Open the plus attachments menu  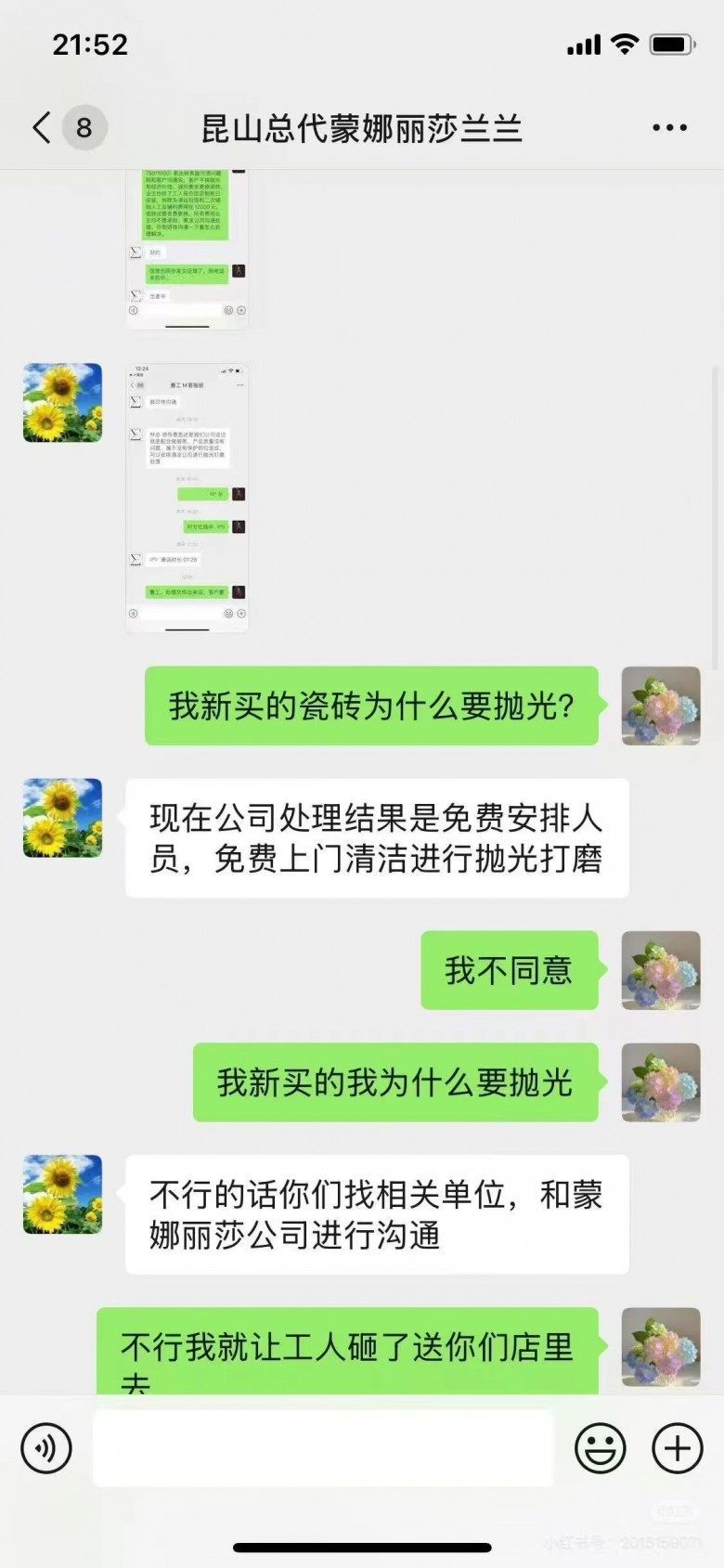point(677,1447)
